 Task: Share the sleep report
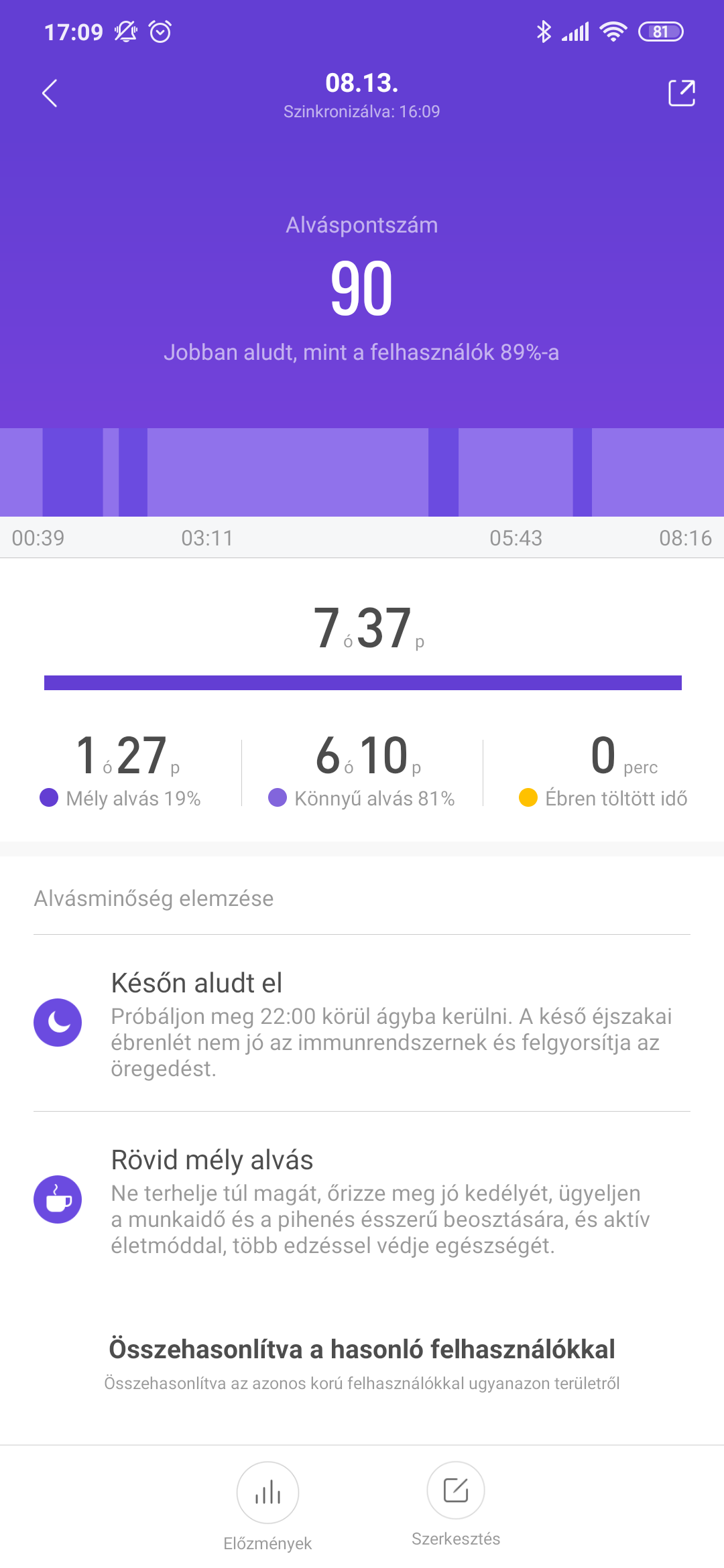click(x=681, y=93)
